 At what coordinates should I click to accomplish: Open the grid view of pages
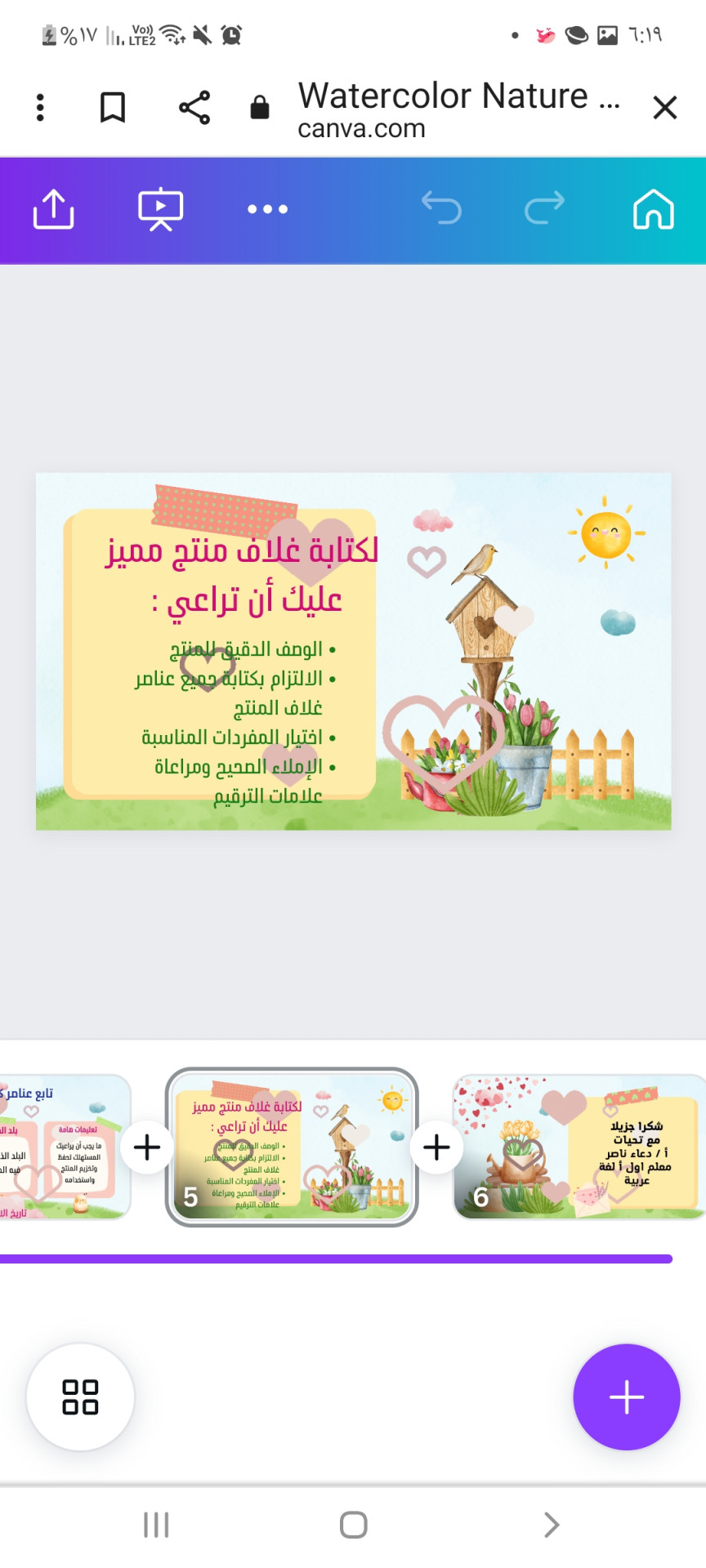[x=80, y=1397]
